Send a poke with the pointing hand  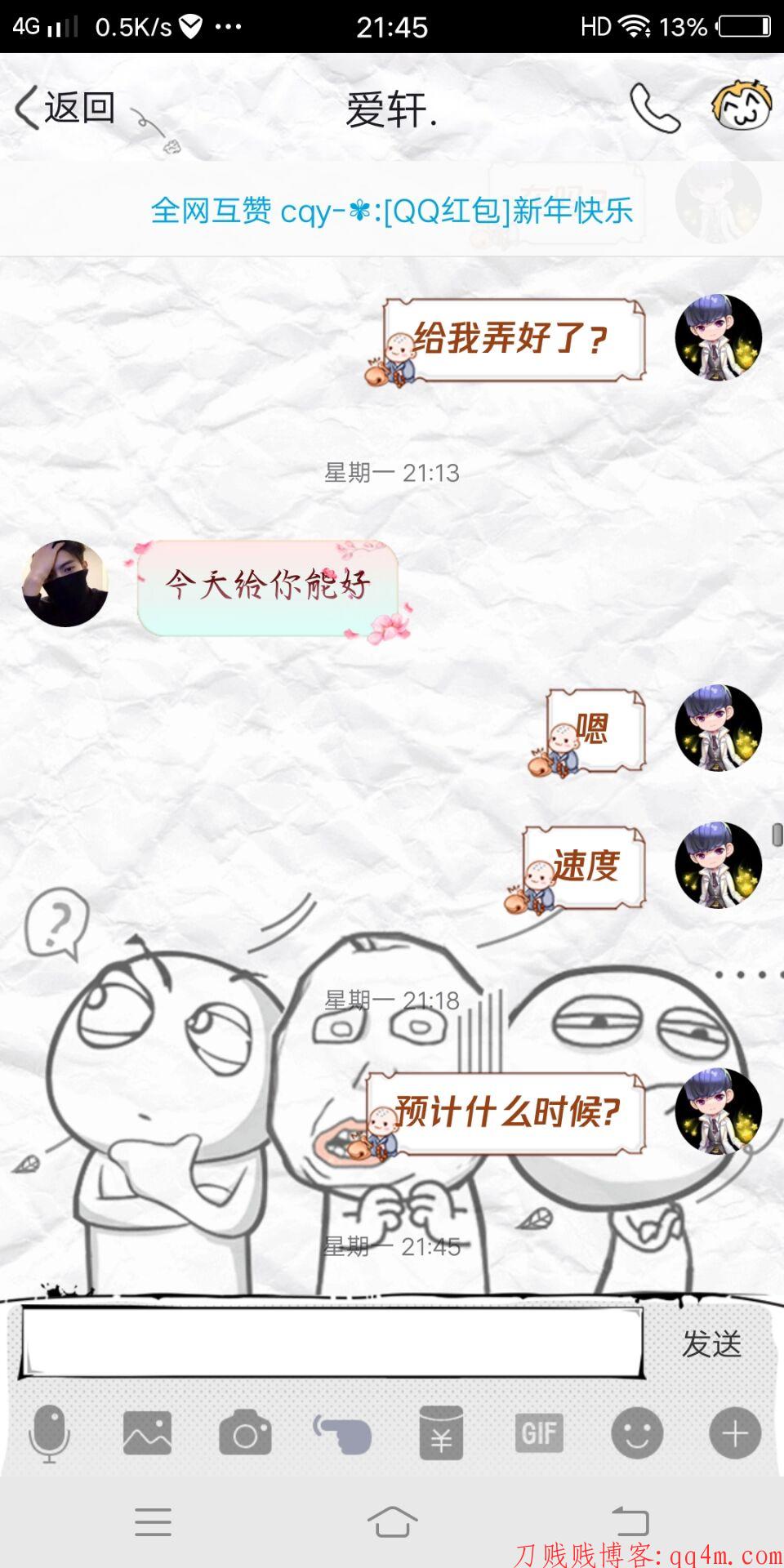pyautogui.click(x=343, y=1433)
